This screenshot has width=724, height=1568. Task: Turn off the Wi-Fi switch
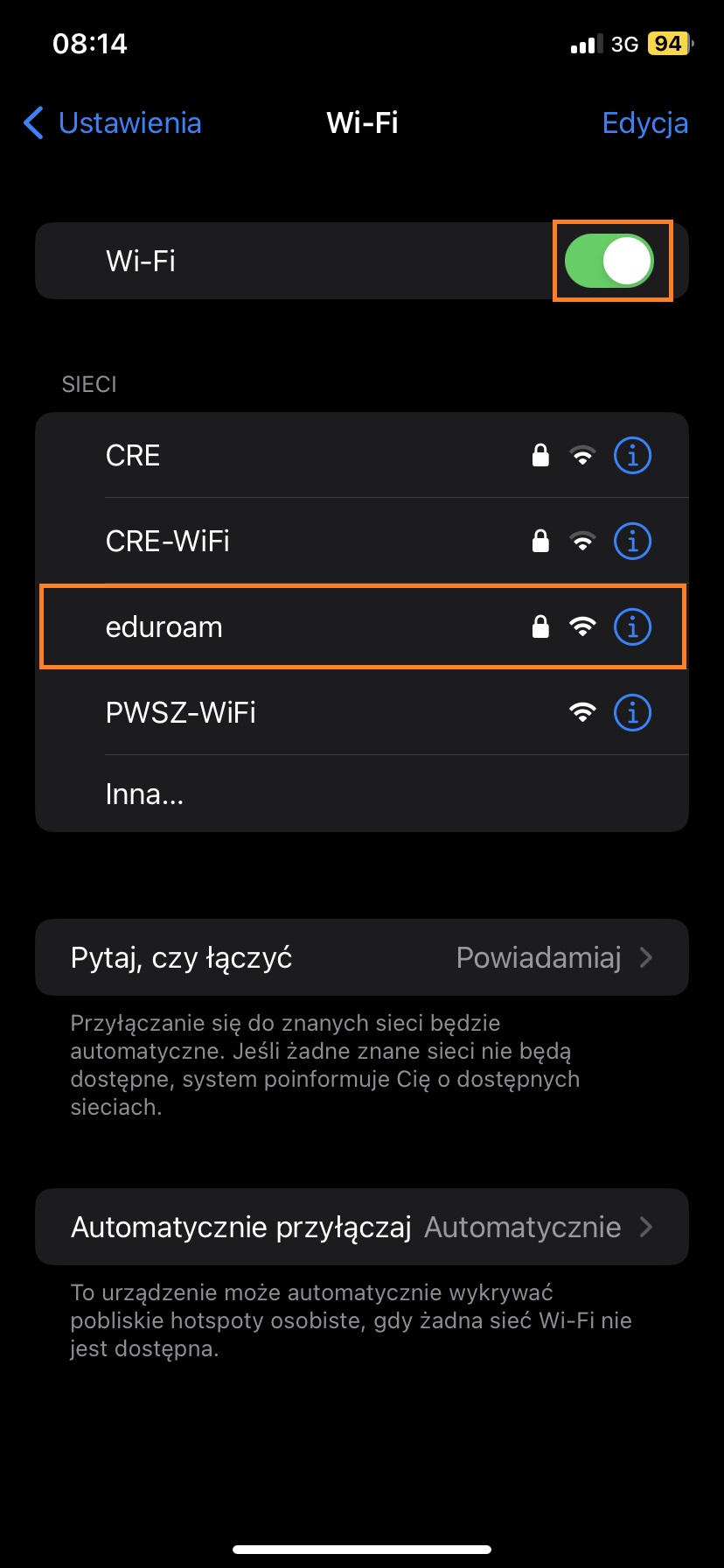coord(609,261)
